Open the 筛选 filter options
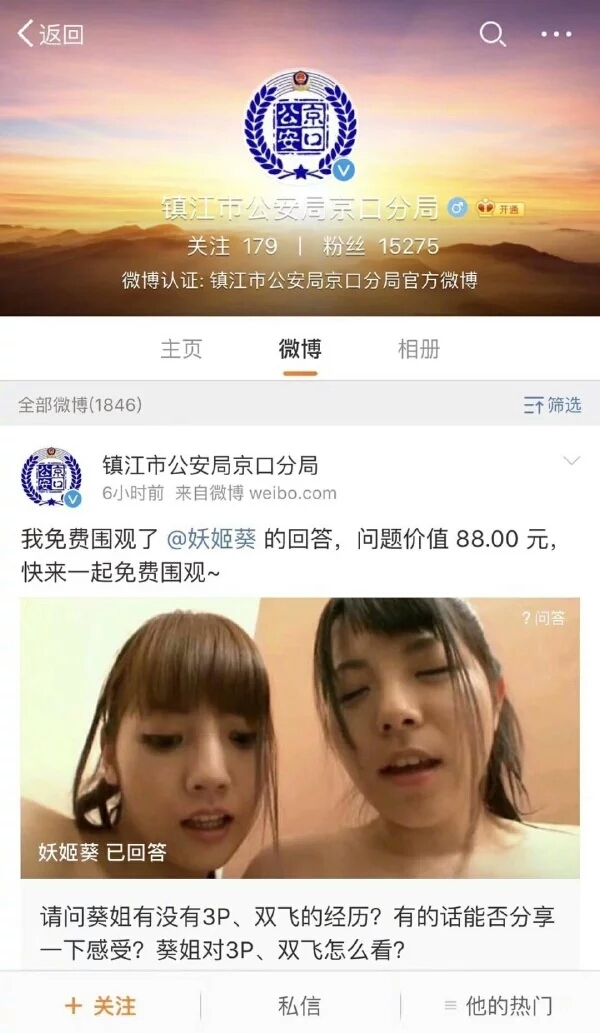The height and width of the screenshot is (1033, 600). click(x=552, y=405)
